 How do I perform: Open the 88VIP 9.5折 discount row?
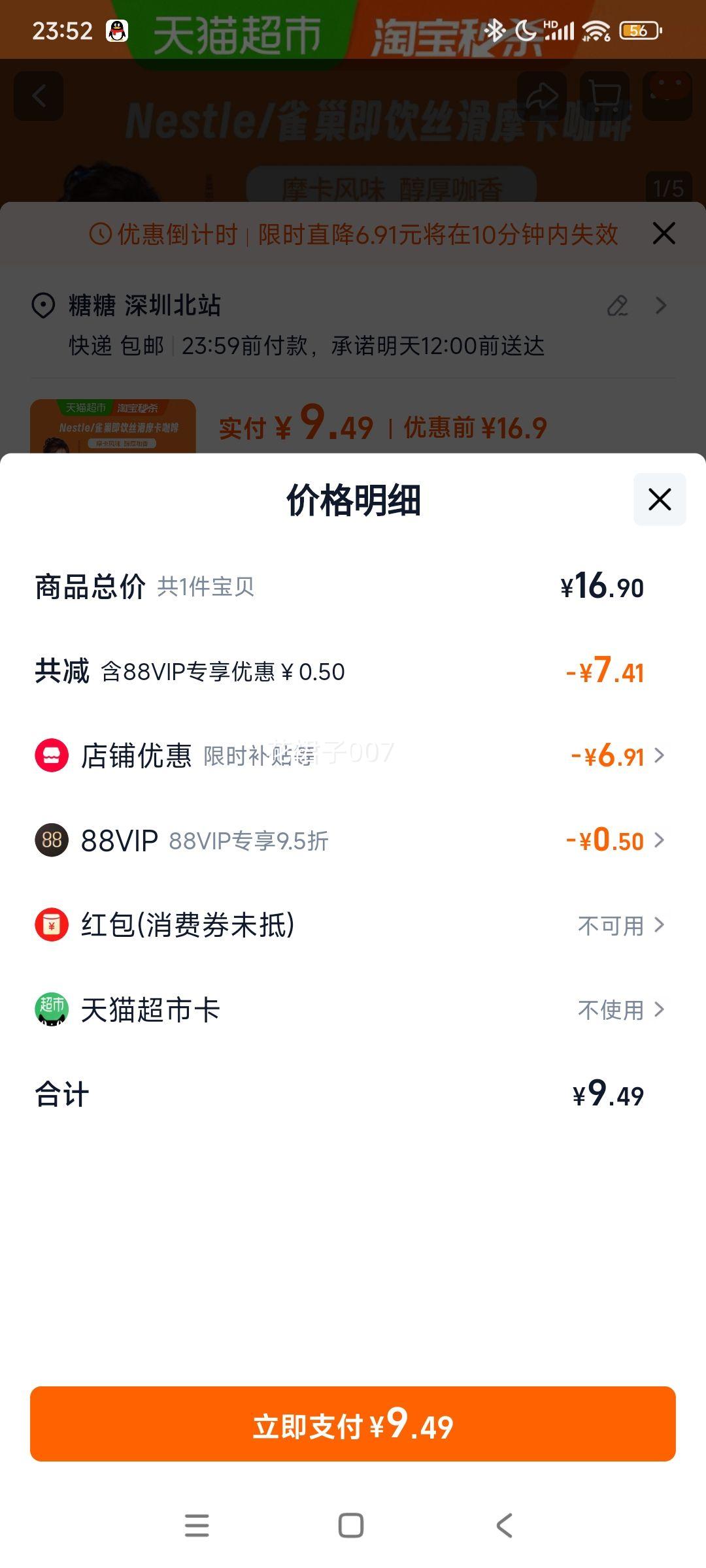coord(353,840)
